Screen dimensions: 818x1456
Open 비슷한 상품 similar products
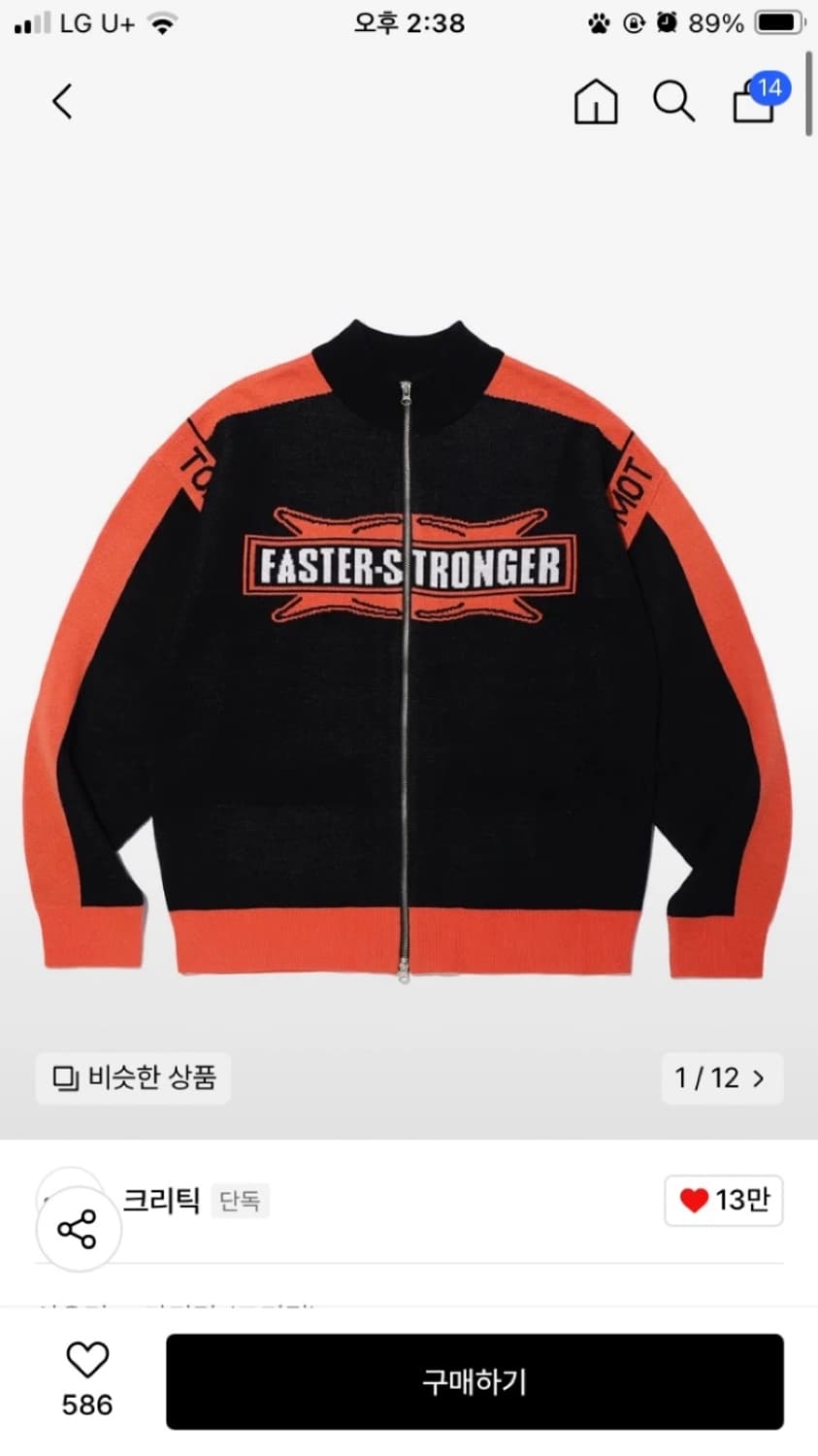pos(133,1078)
